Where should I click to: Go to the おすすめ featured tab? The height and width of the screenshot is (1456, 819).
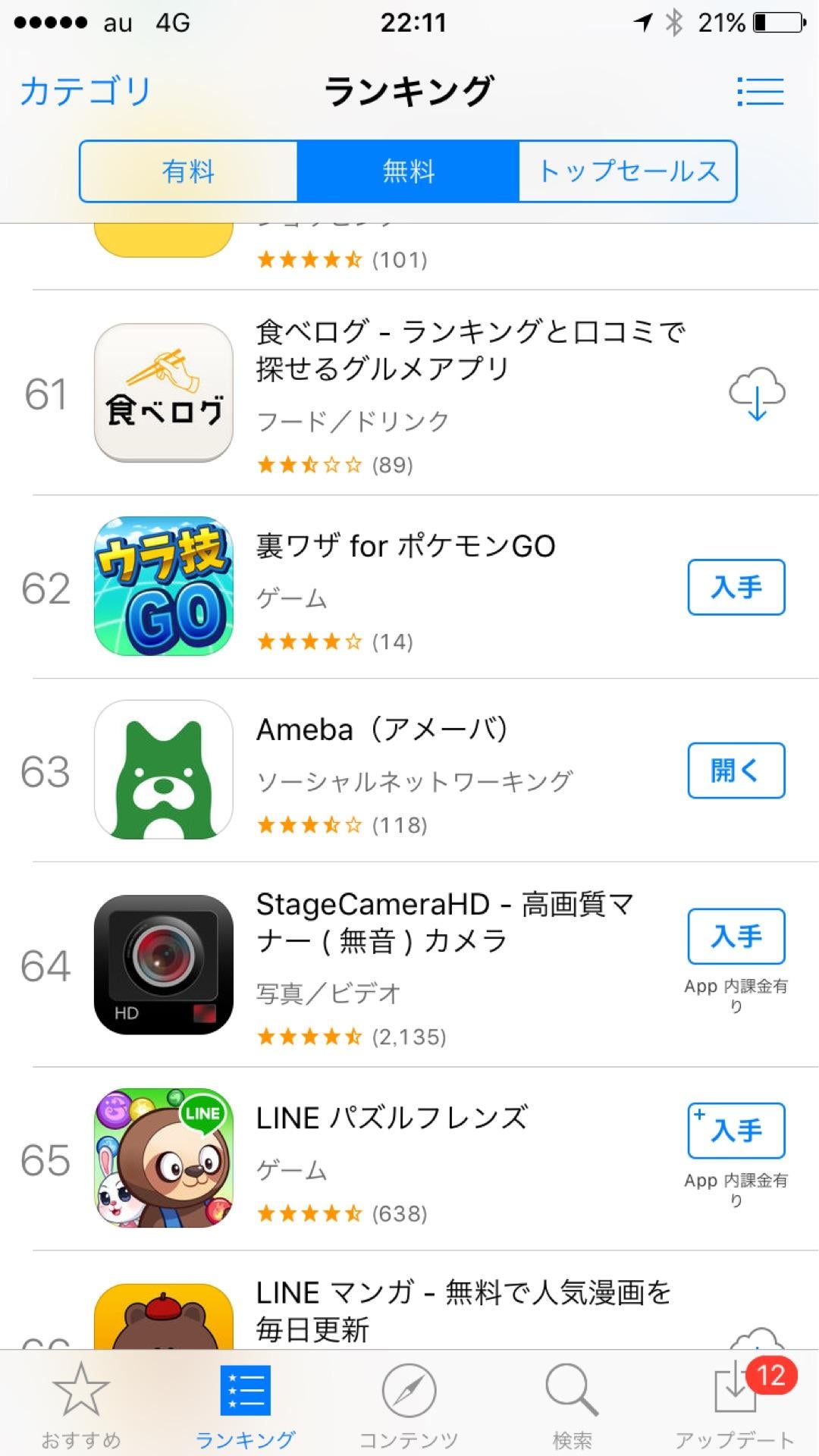pyautogui.click(x=81, y=1404)
